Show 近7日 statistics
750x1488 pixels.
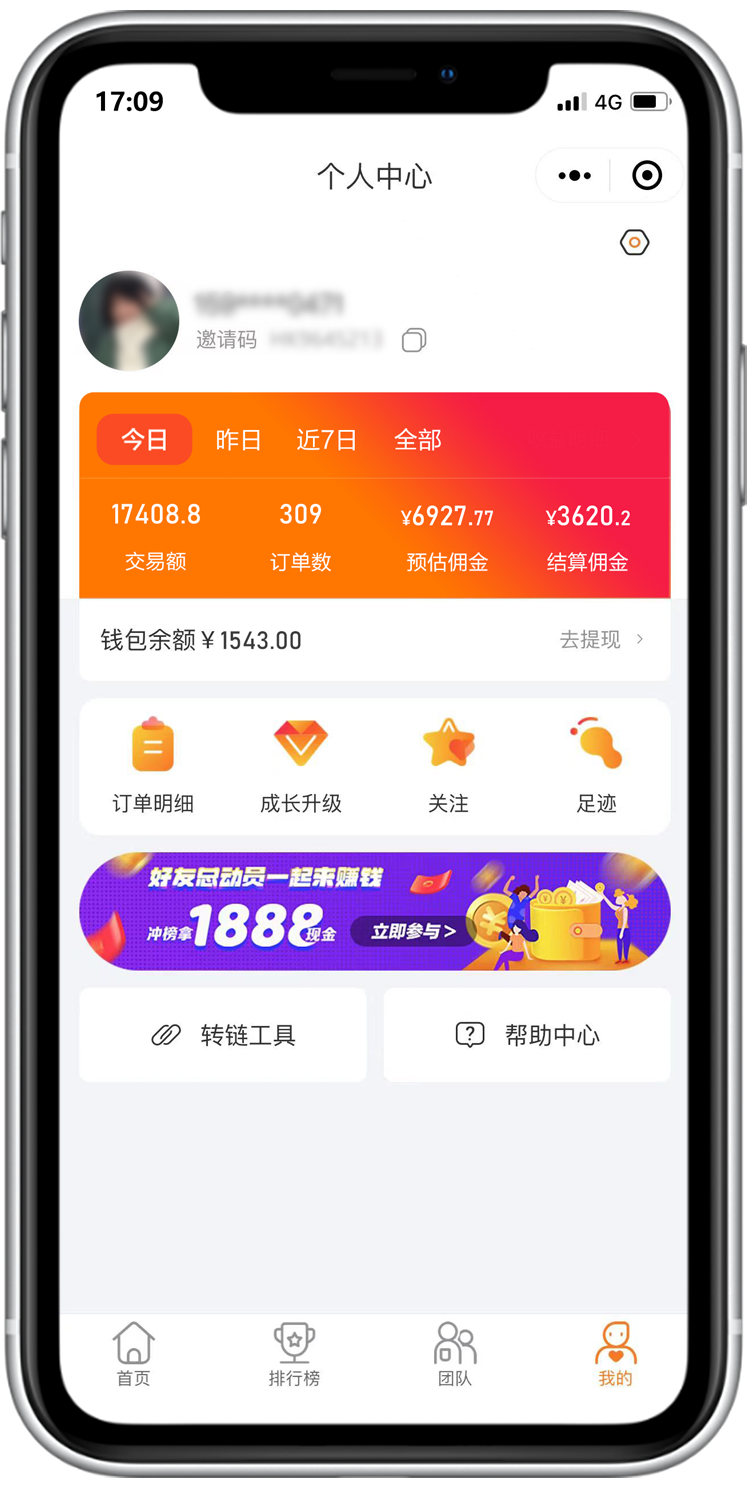click(326, 440)
